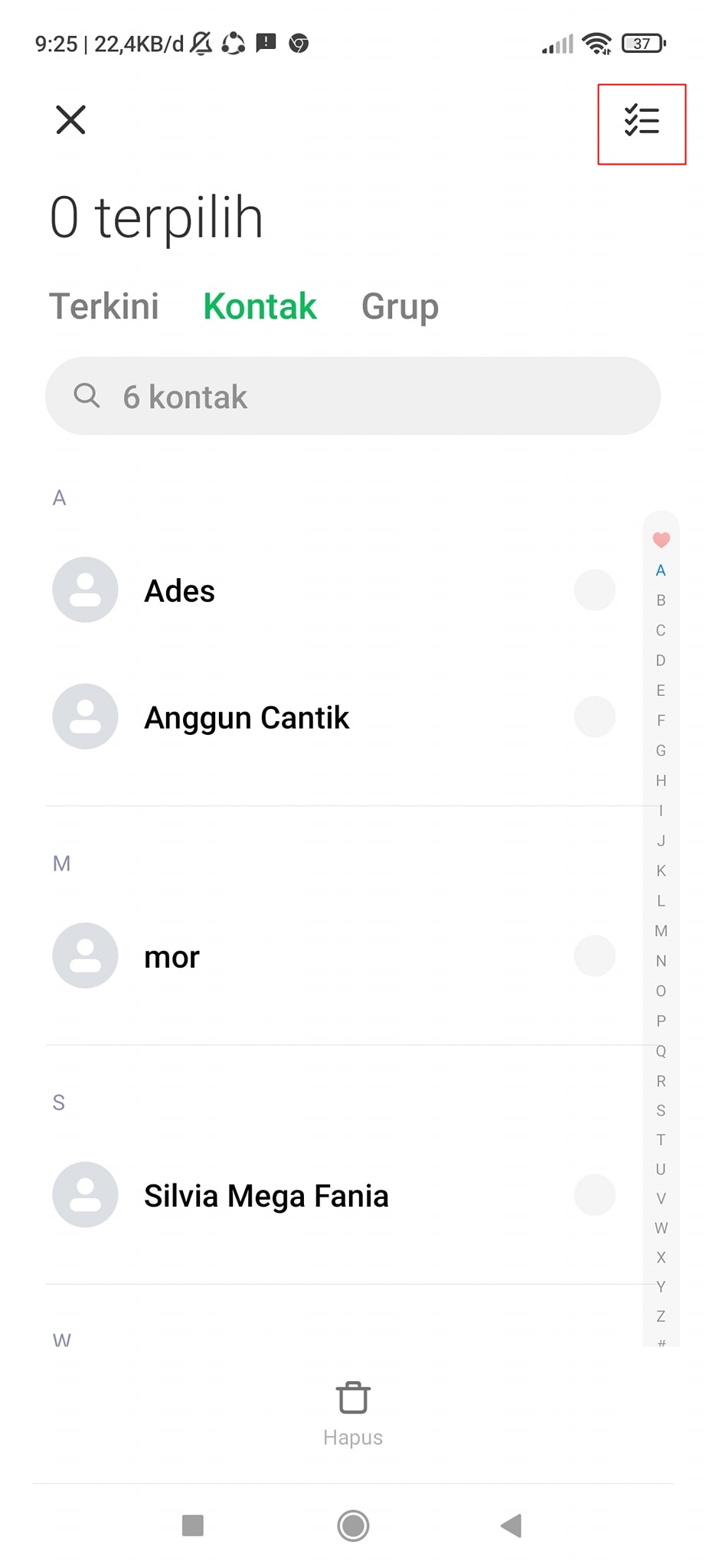The width and height of the screenshot is (706, 1568).
Task: Switch to the Terkini tab
Action: click(104, 306)
